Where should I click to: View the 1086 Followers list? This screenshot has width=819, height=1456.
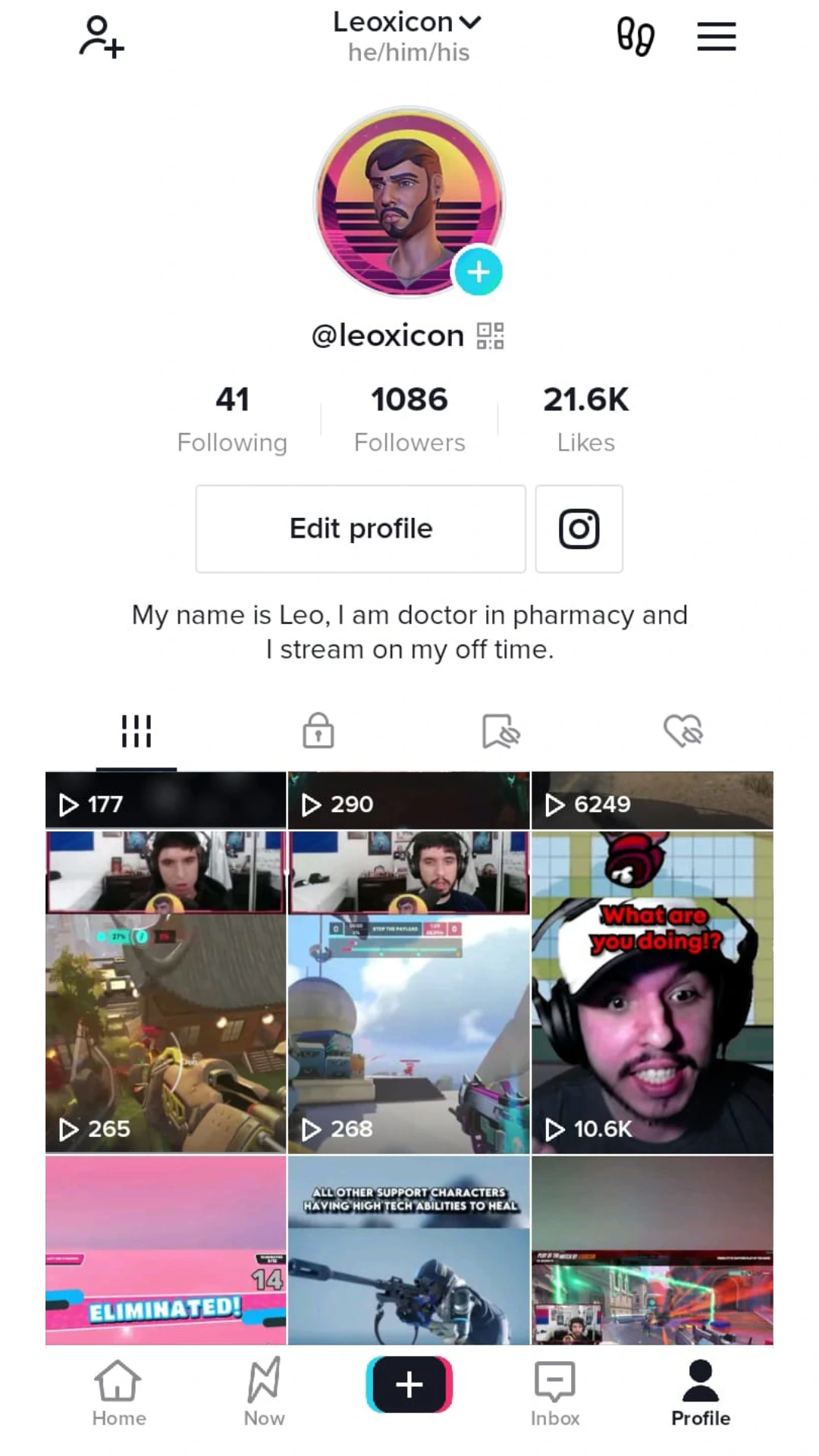click(x=409, y=419)
